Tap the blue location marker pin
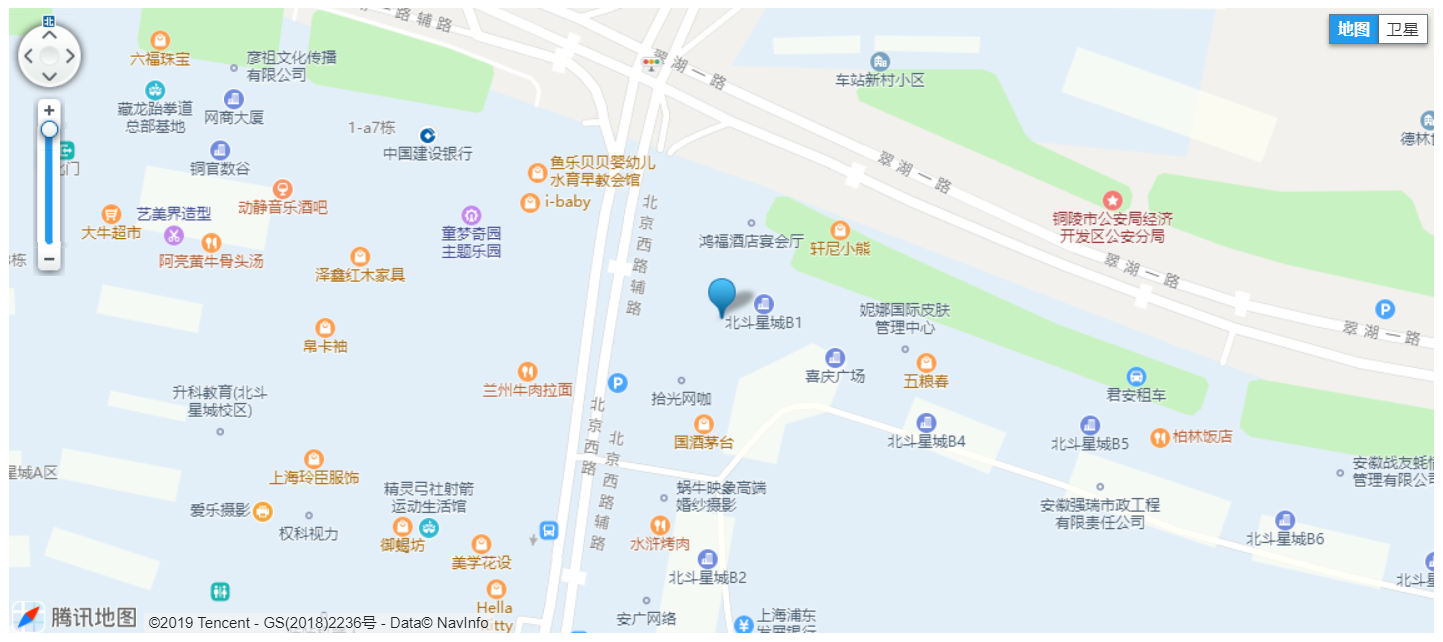The image size is (1443, 642). [x=722, y=295]
